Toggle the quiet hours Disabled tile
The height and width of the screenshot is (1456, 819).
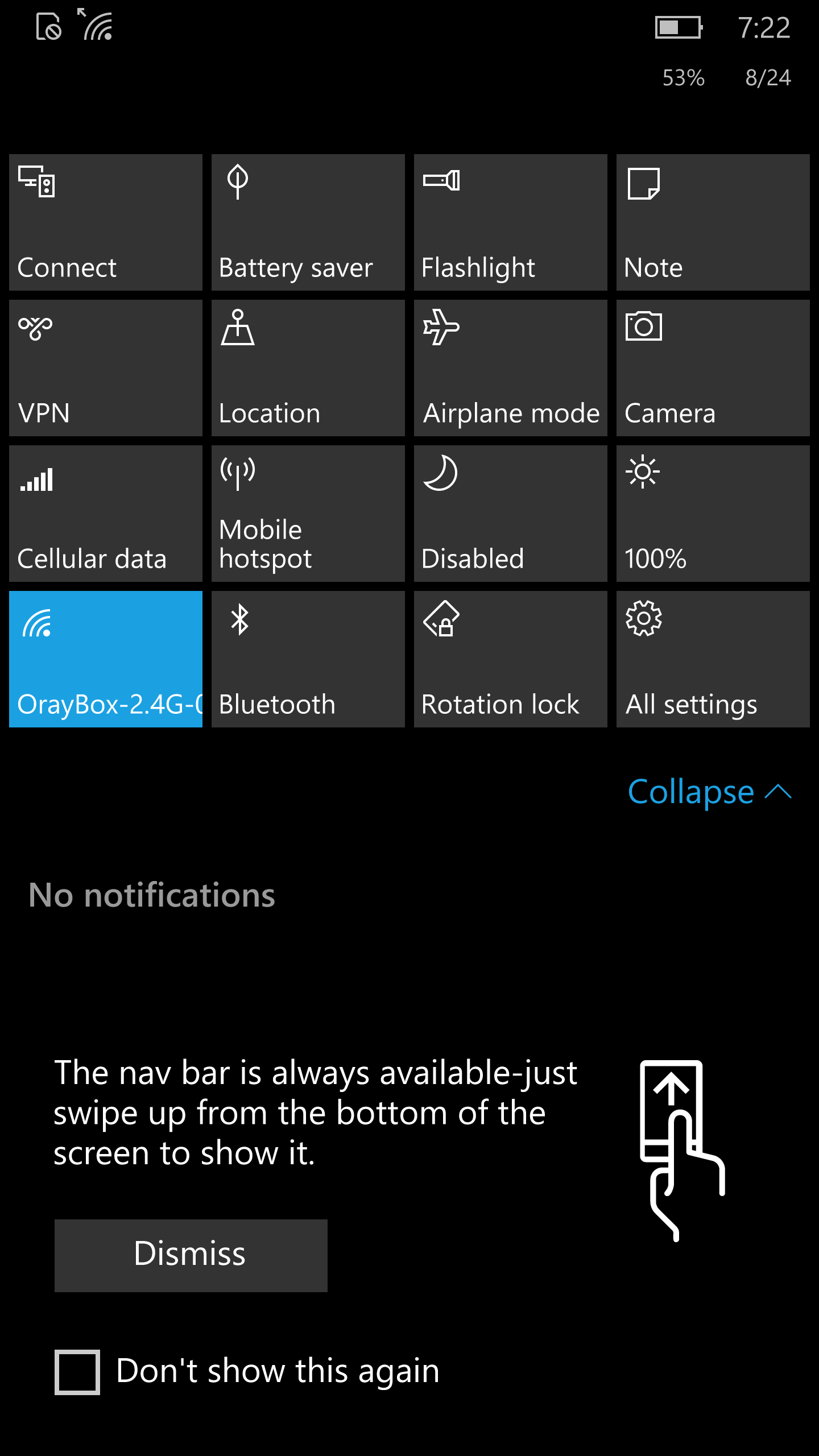click(x=511, y=514)
